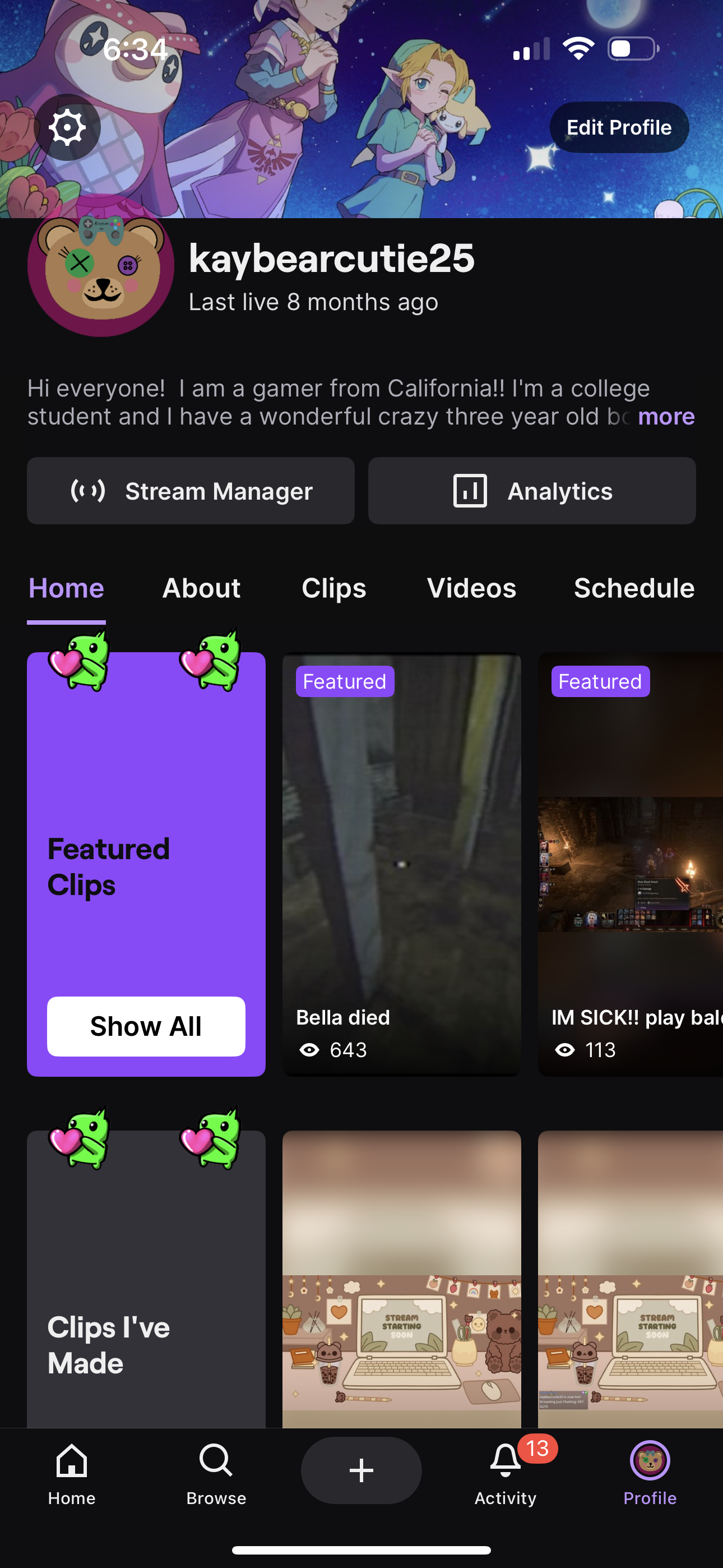Open the Browse section
Screen dimensions: 723x1568
216,1473
